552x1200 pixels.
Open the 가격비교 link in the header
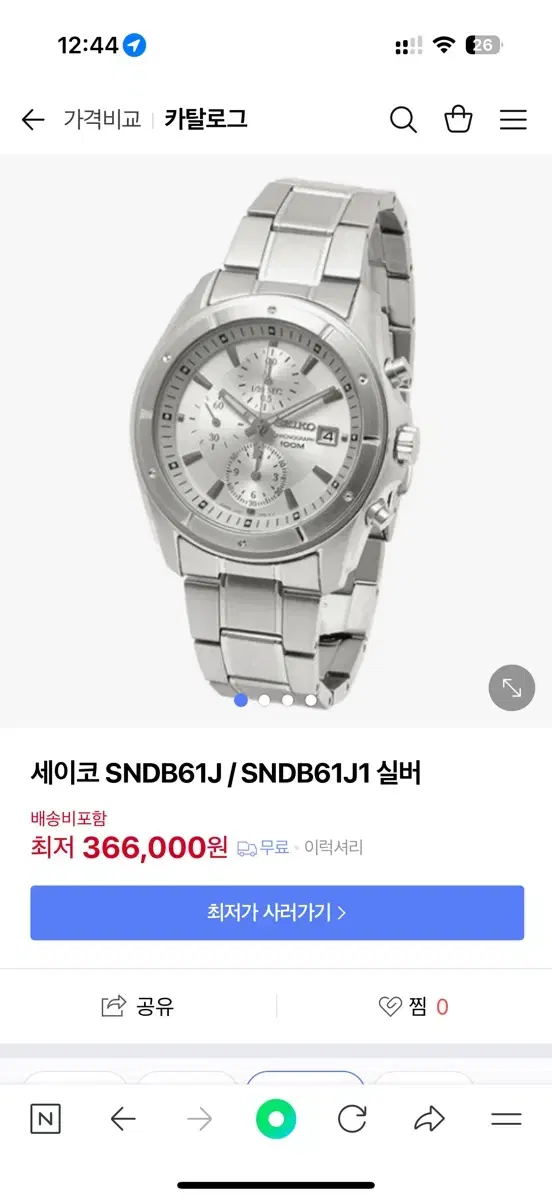102,120
